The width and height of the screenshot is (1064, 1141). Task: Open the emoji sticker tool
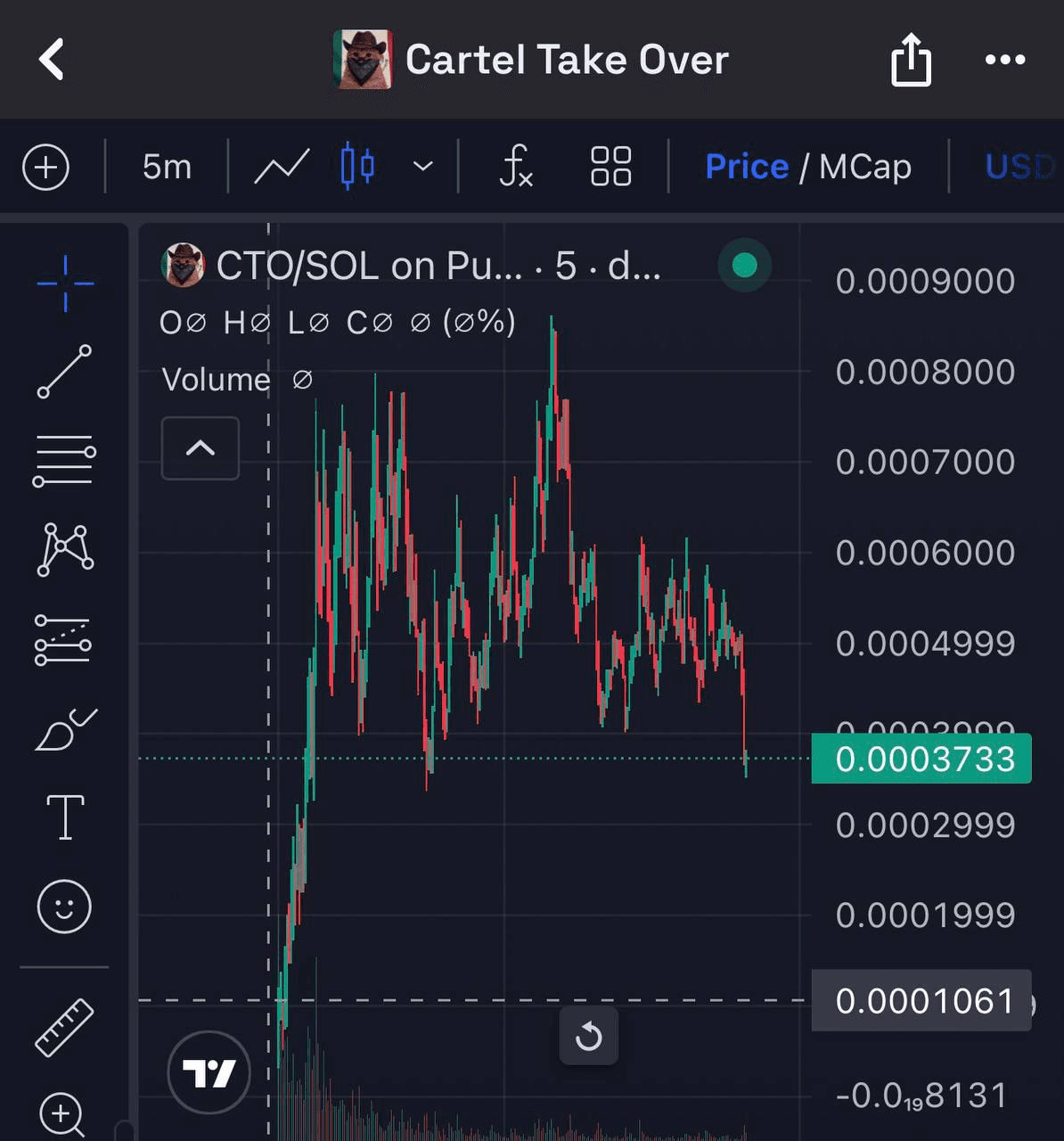64,907
